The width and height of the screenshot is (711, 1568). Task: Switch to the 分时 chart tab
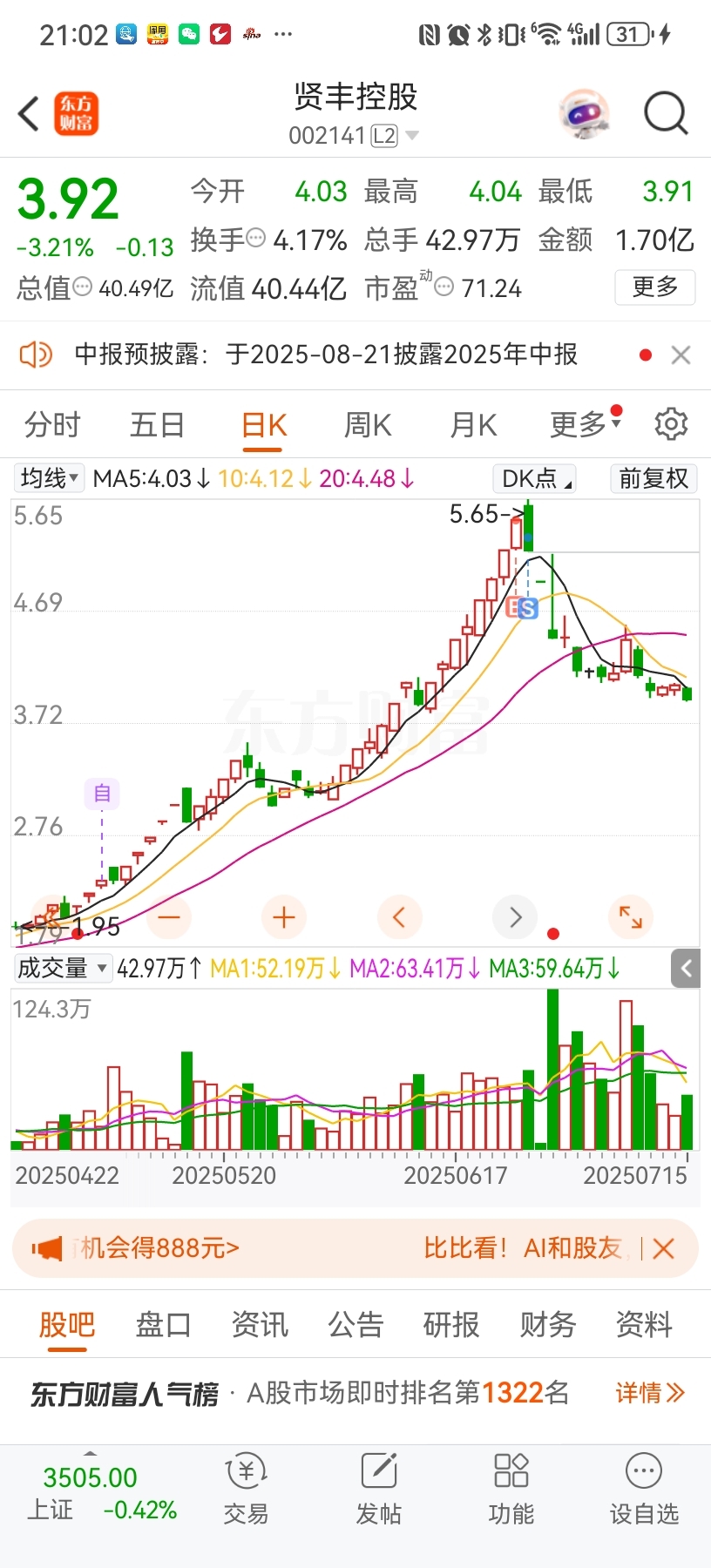point(52,425)
